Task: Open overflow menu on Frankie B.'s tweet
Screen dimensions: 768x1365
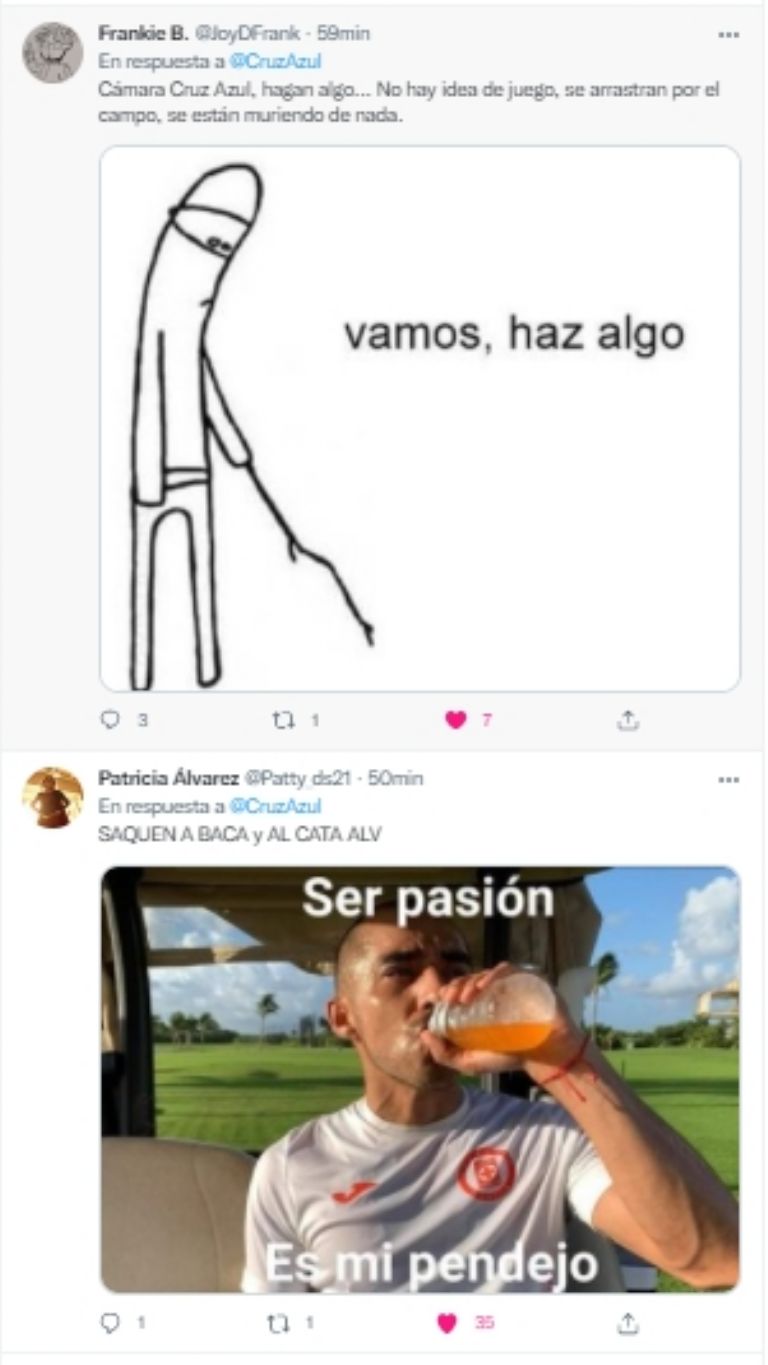Action: point(728,34)
